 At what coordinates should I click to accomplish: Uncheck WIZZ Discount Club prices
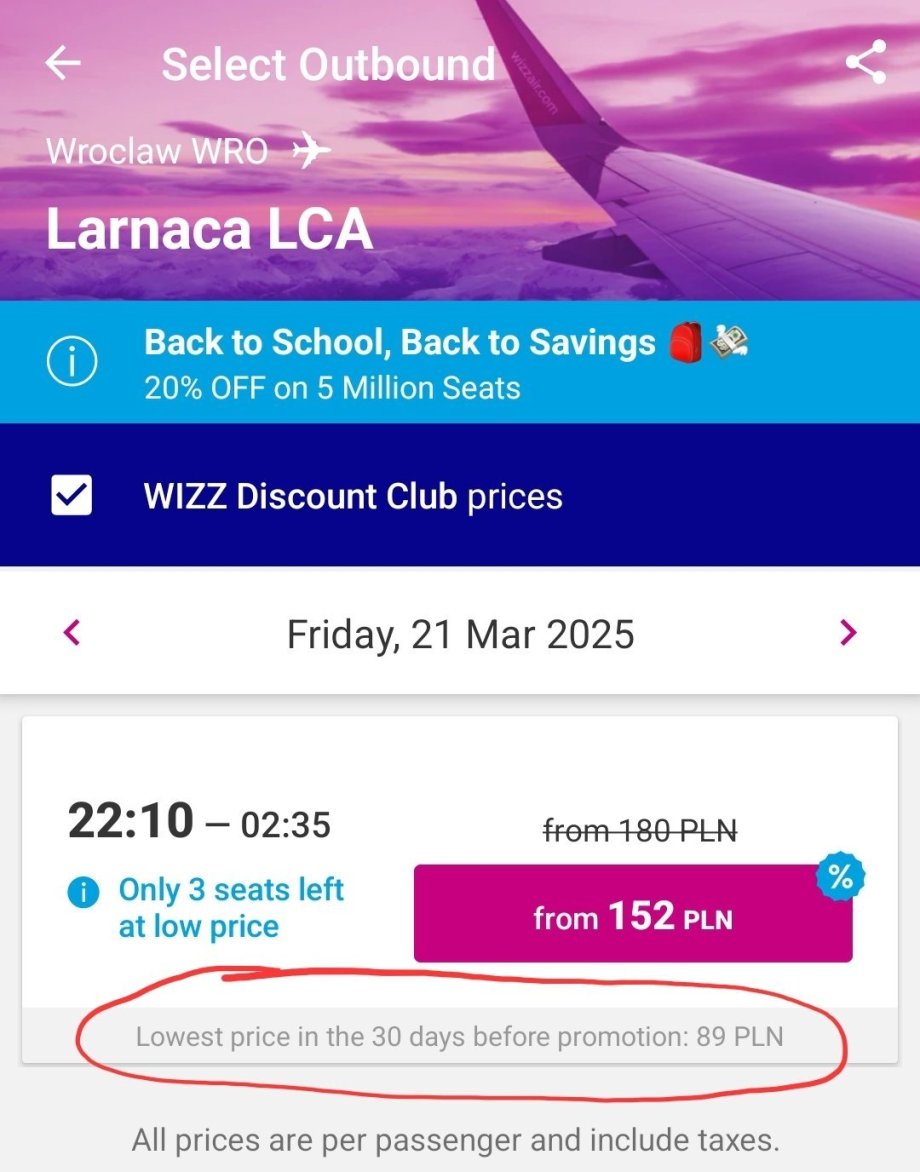click(x=72, y=496)
